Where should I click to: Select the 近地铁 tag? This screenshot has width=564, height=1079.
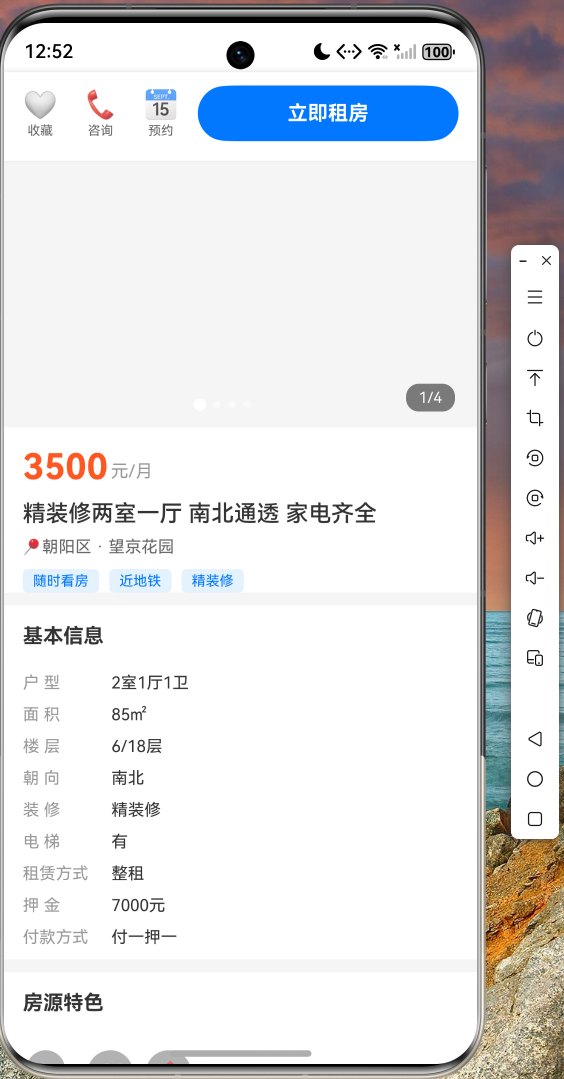pyautogui.click(x=140, y=581)
